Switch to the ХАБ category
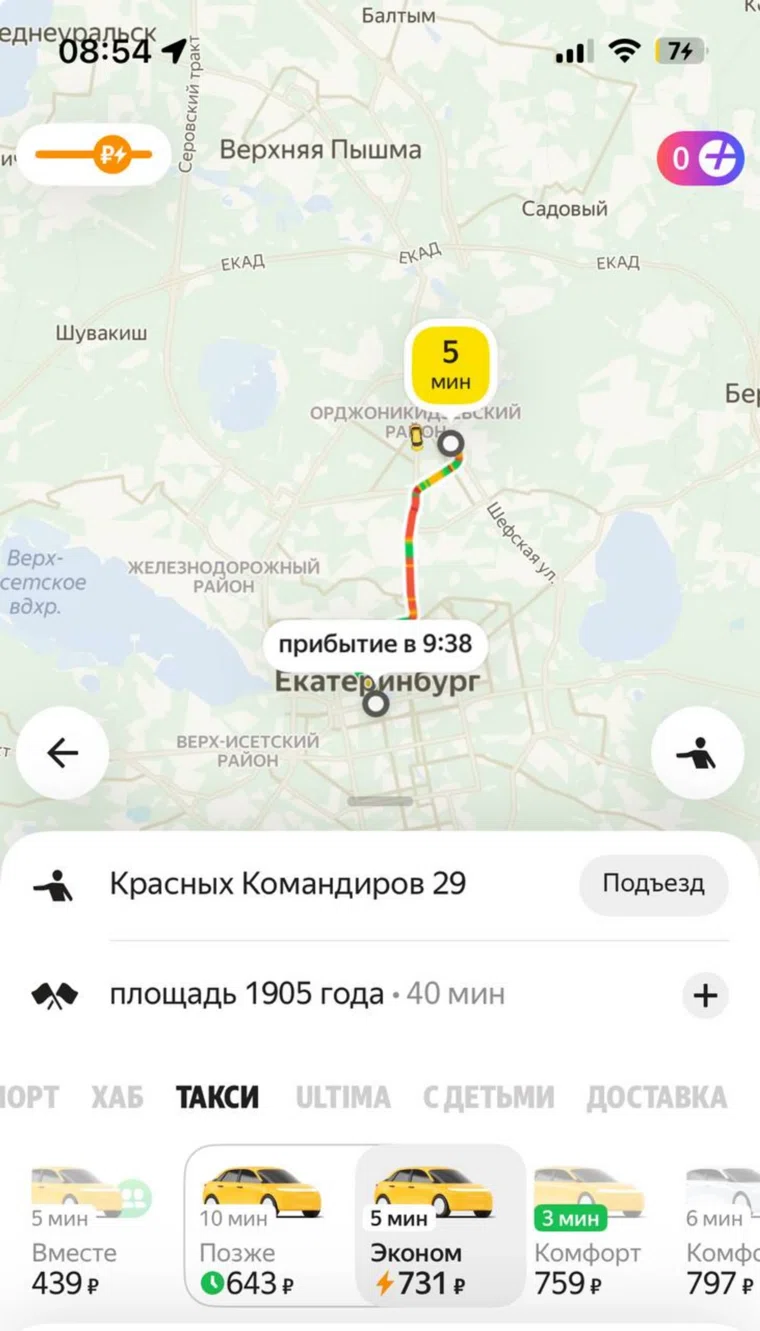 pyautogui.click(x=118, y=1097)
